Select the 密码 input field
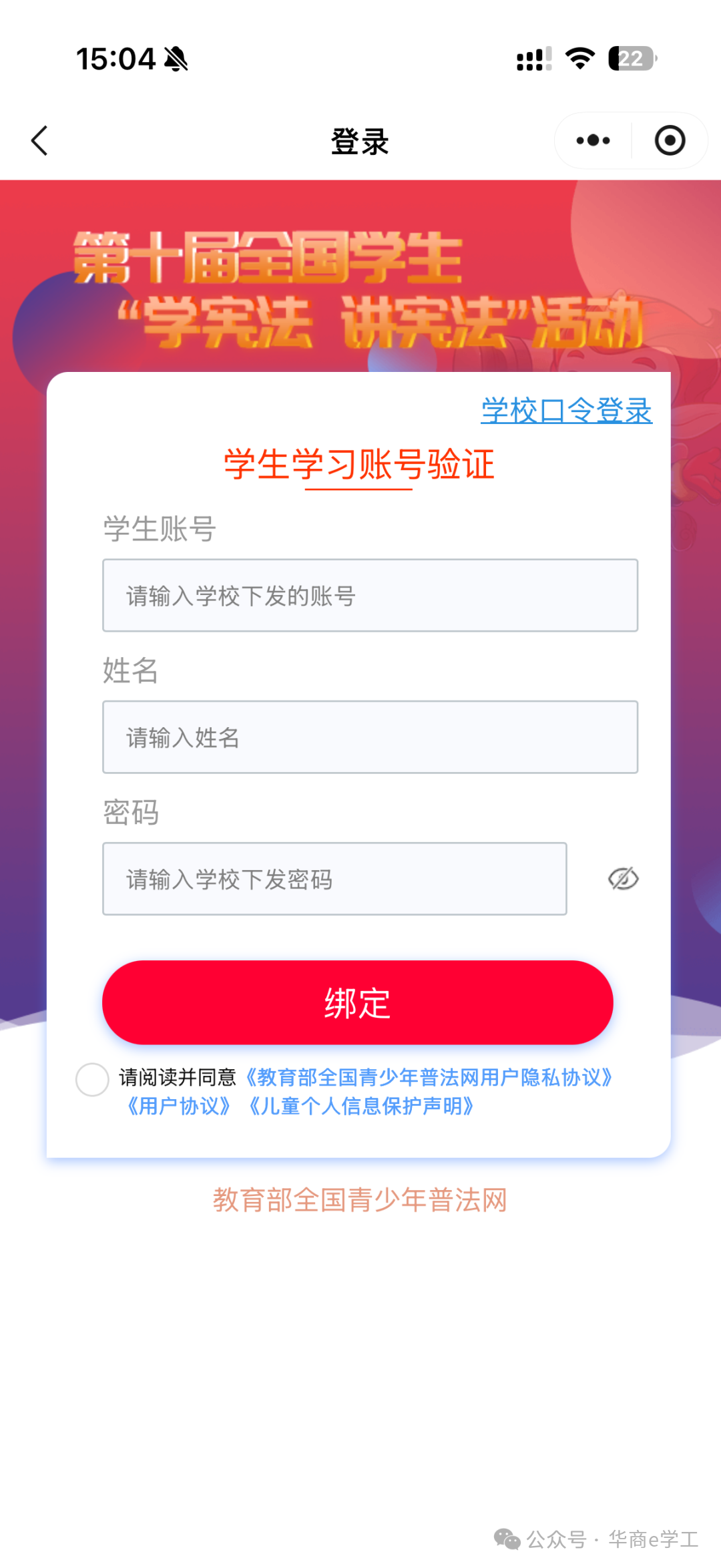 click(334, 879)
